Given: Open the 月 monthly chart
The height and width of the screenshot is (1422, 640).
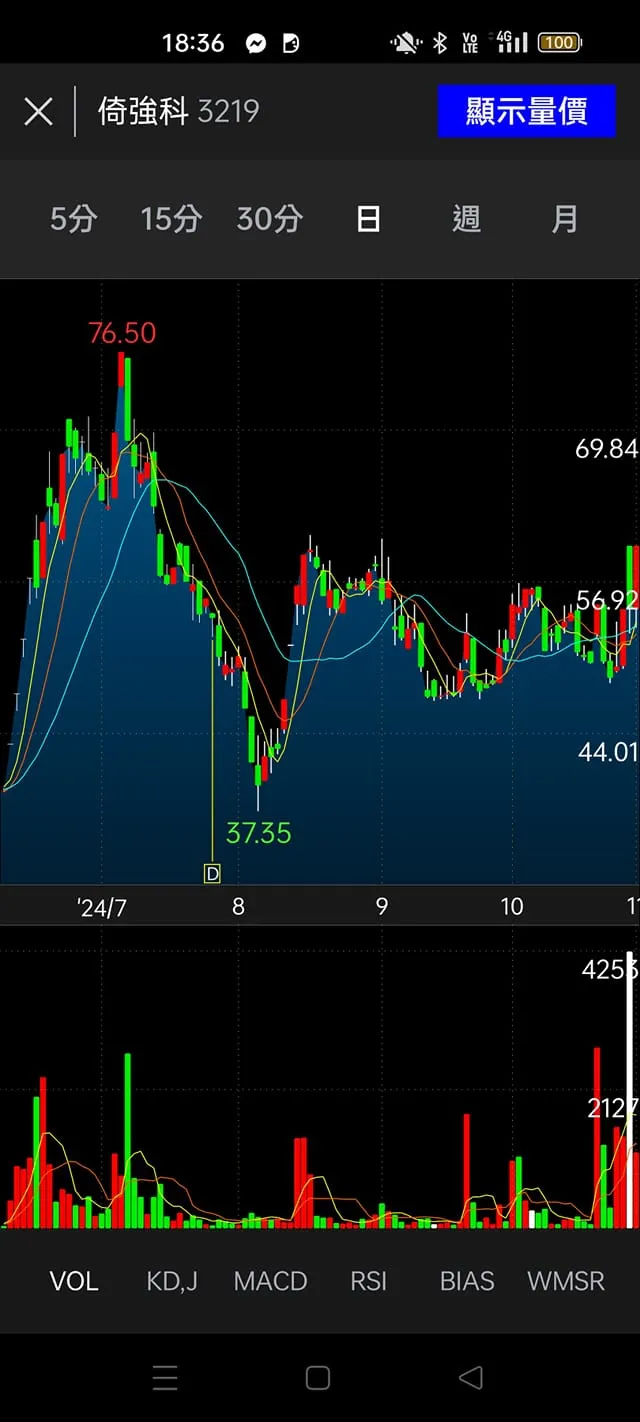Looking at the screenshot, I should (565, 219).
